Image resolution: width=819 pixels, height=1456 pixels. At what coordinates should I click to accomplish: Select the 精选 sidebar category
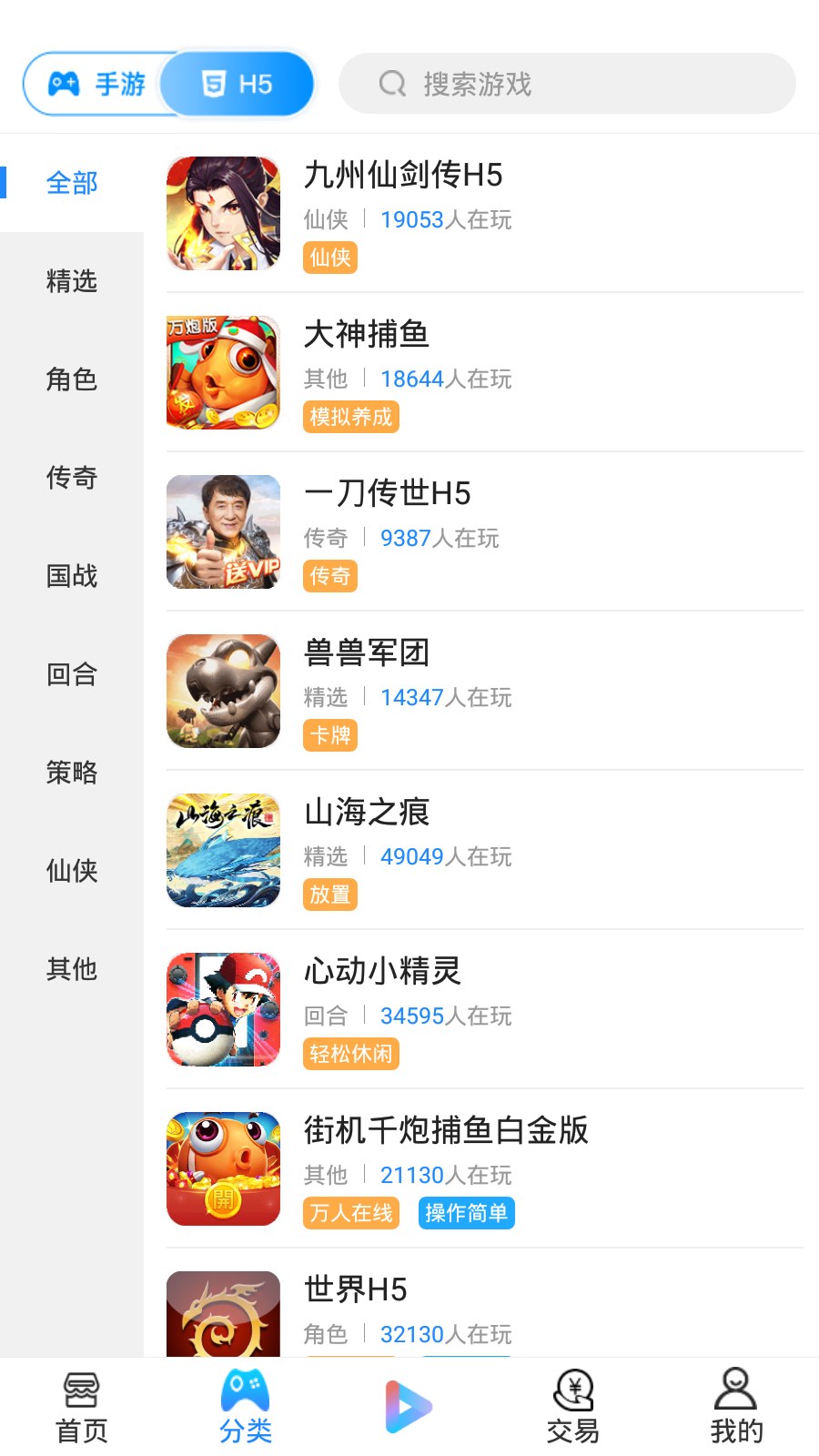tap(72, 281)
